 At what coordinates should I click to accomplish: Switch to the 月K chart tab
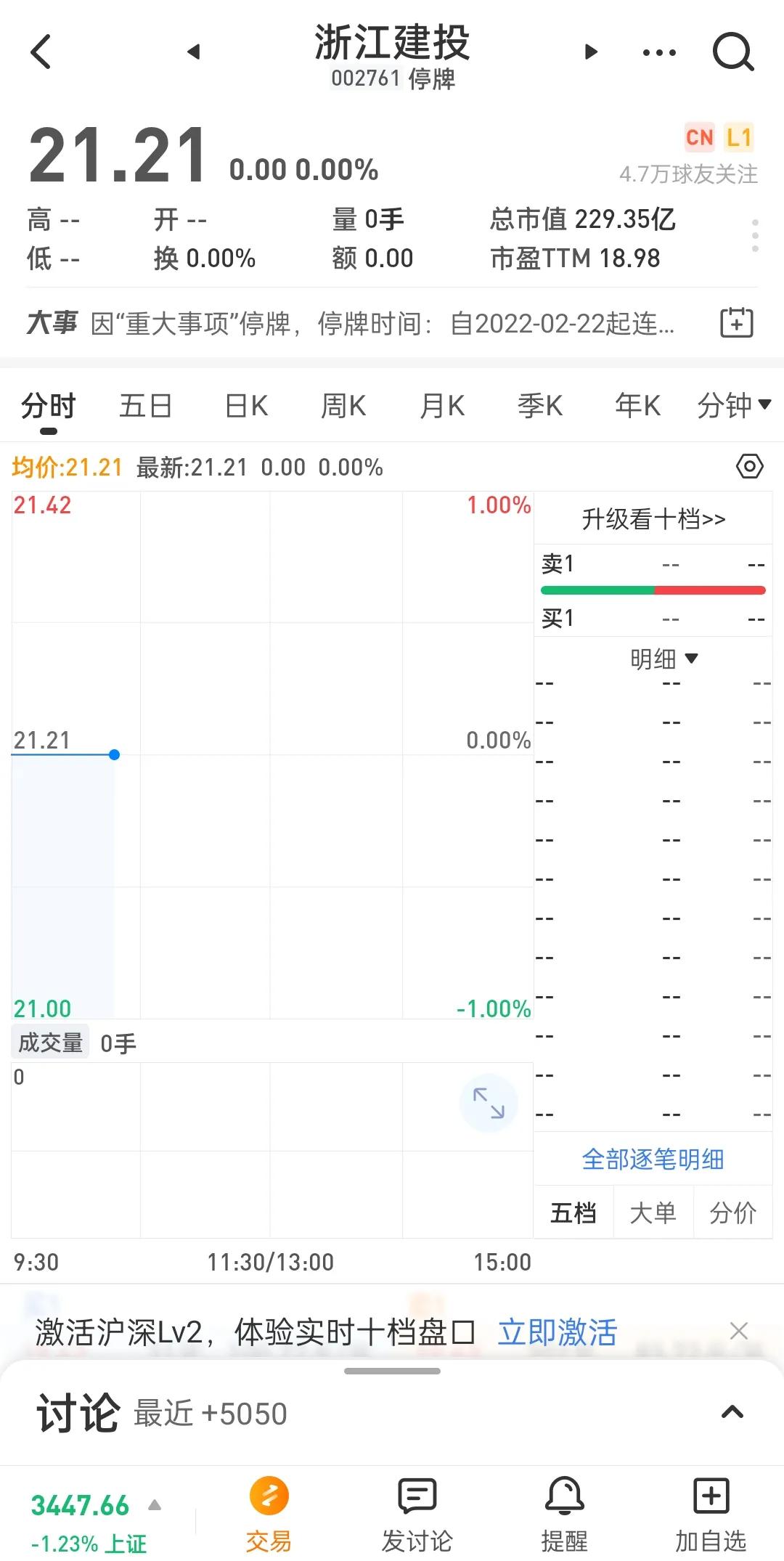pyautogui.click(x=442, y=405)
